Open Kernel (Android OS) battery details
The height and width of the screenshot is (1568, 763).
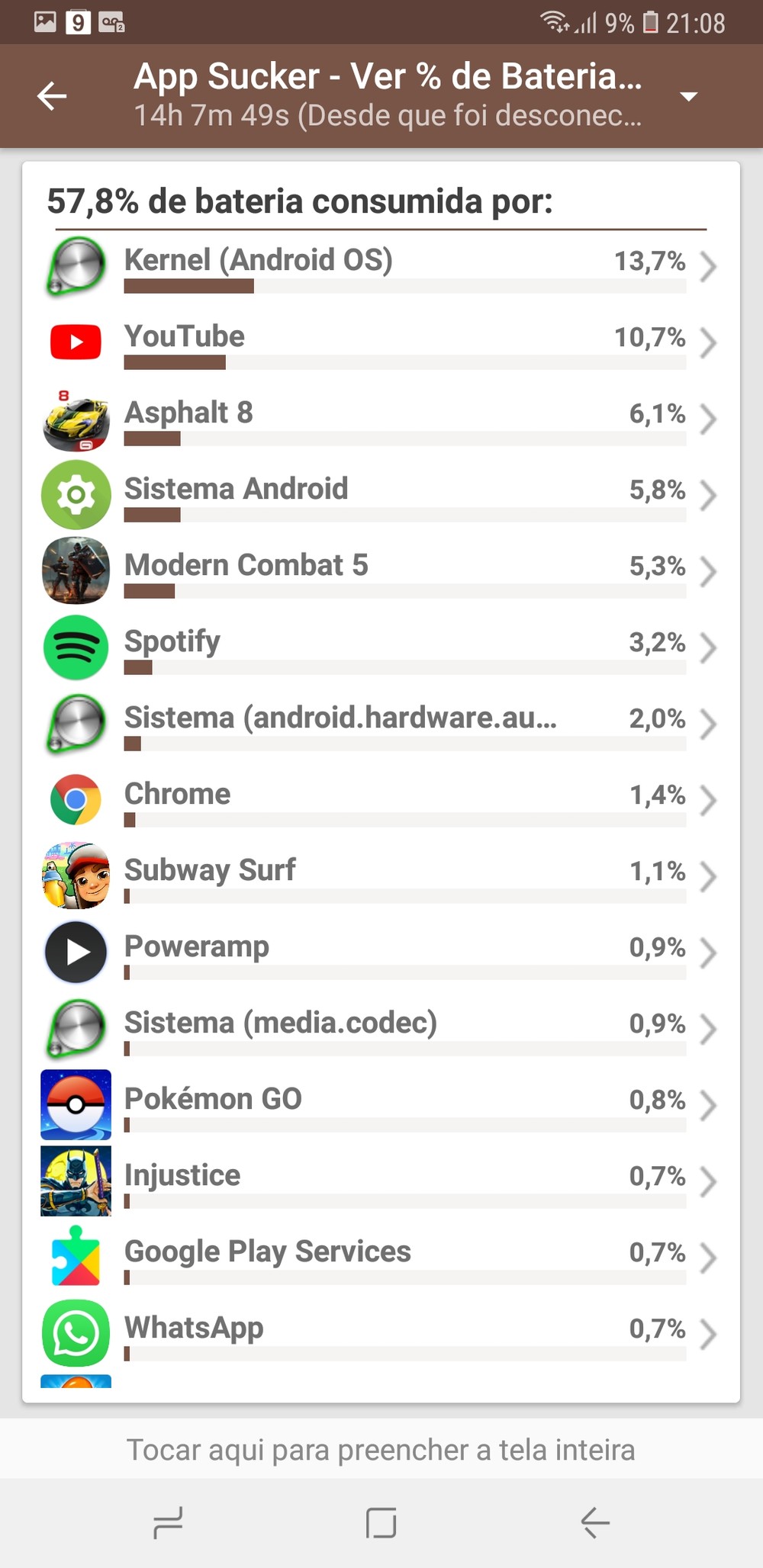pos(381,265)
